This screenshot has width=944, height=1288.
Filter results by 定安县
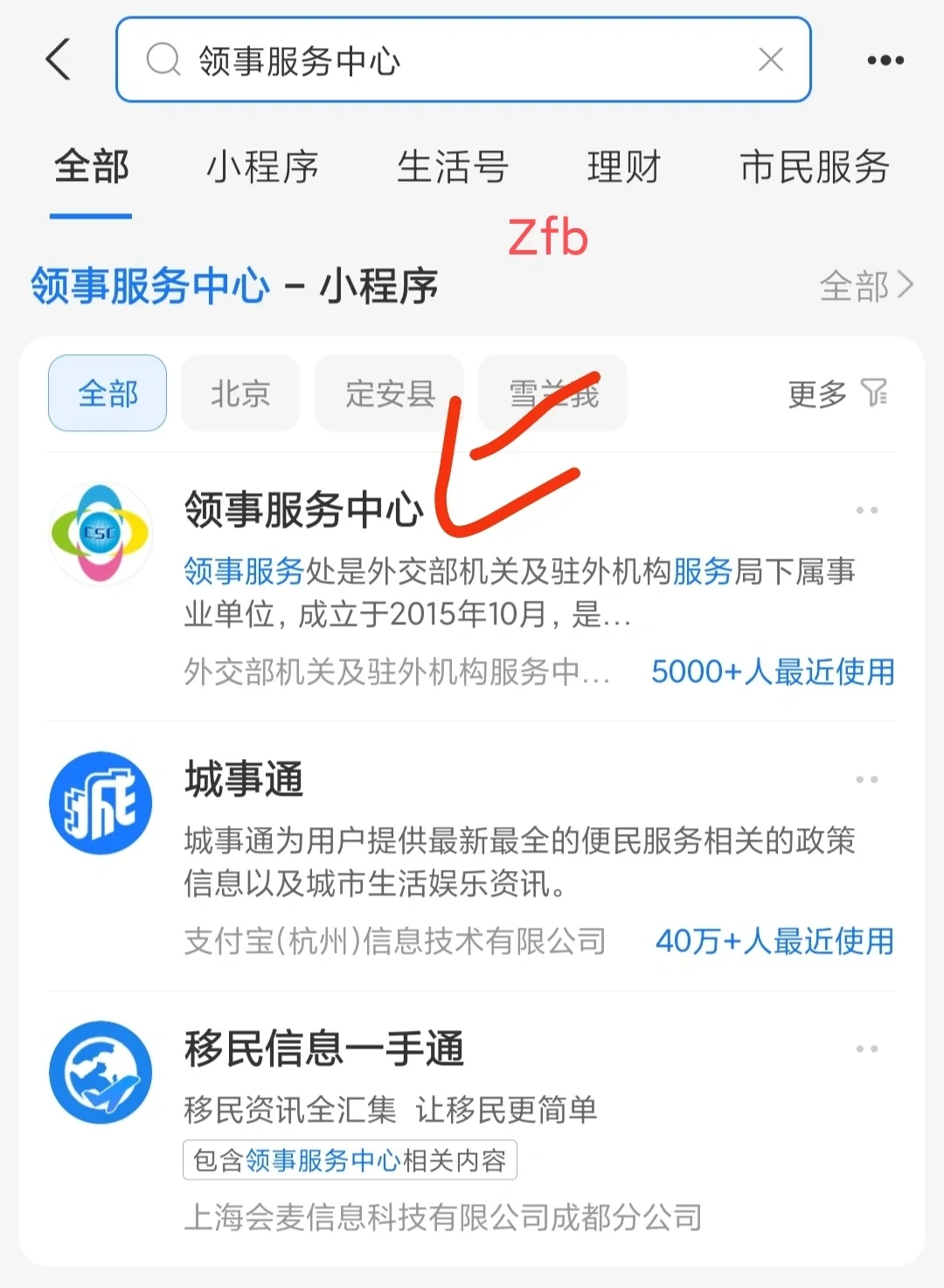(390, 393)
